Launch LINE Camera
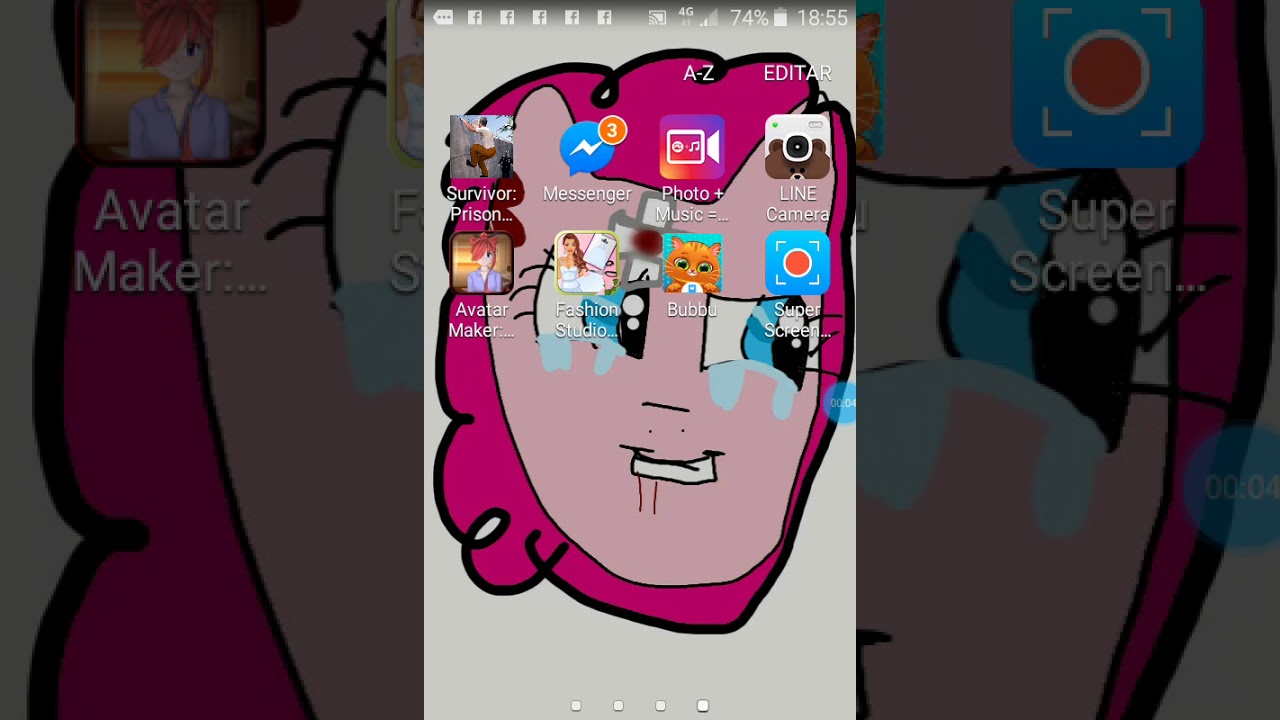 (797, 148)
